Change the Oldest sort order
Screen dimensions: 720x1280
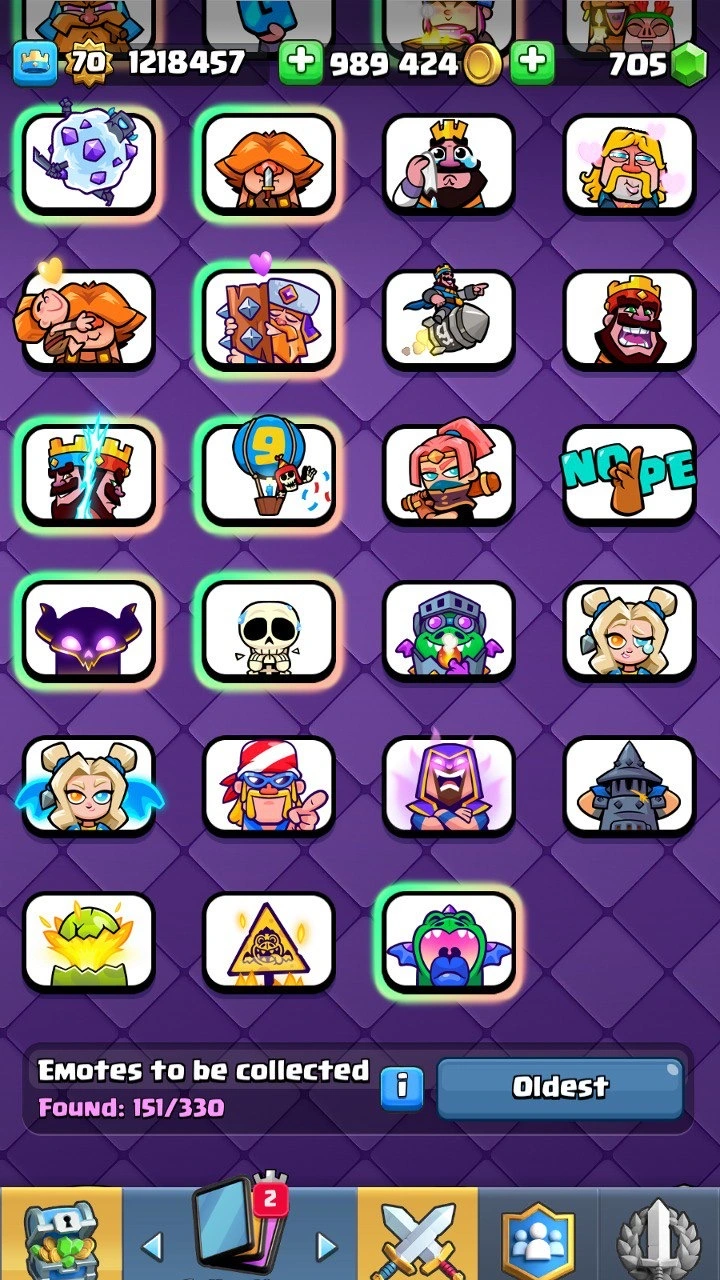pos(560,1088)
